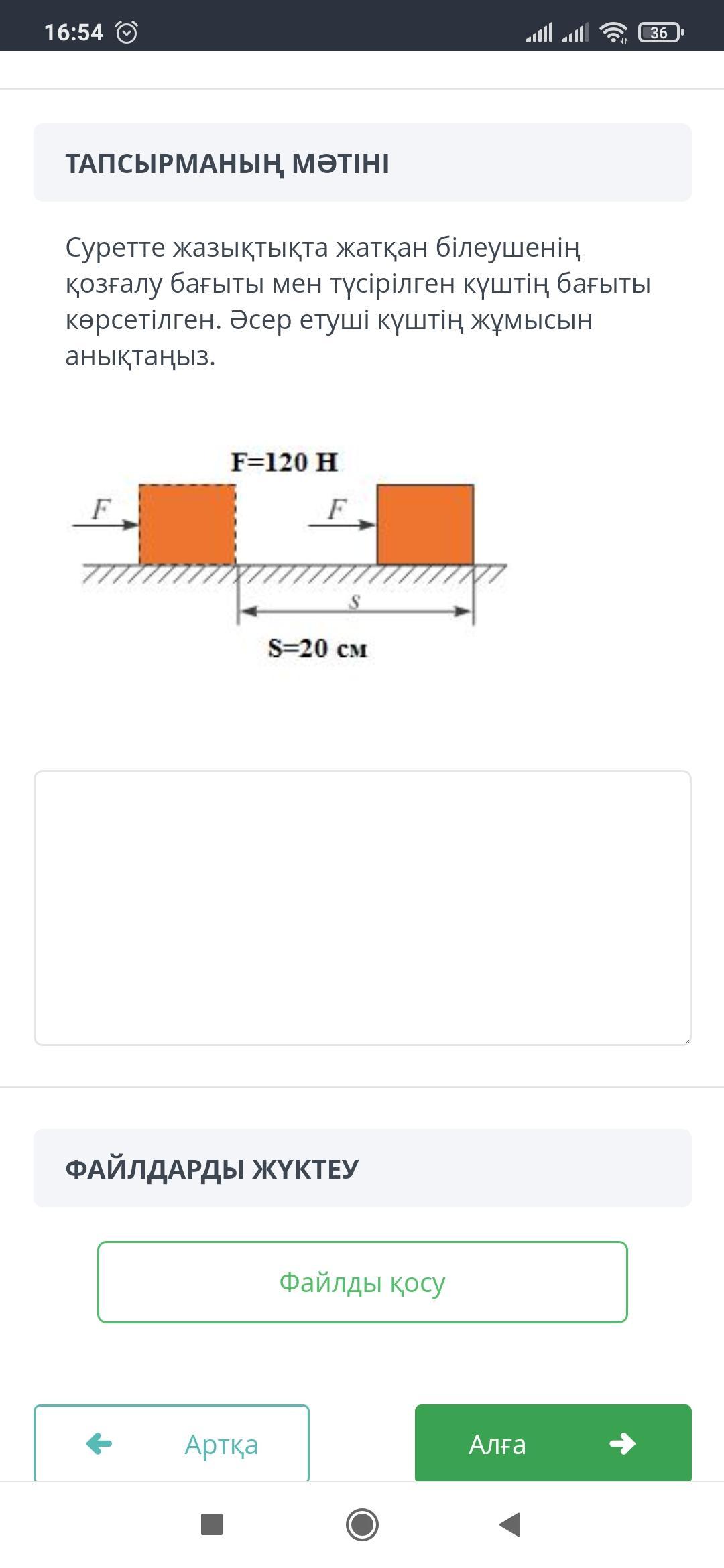Image resolution: width=724 pixels, height=1568 pixels.
Task: Open recent apps from the navigation bar
Action: [212, 1524]
